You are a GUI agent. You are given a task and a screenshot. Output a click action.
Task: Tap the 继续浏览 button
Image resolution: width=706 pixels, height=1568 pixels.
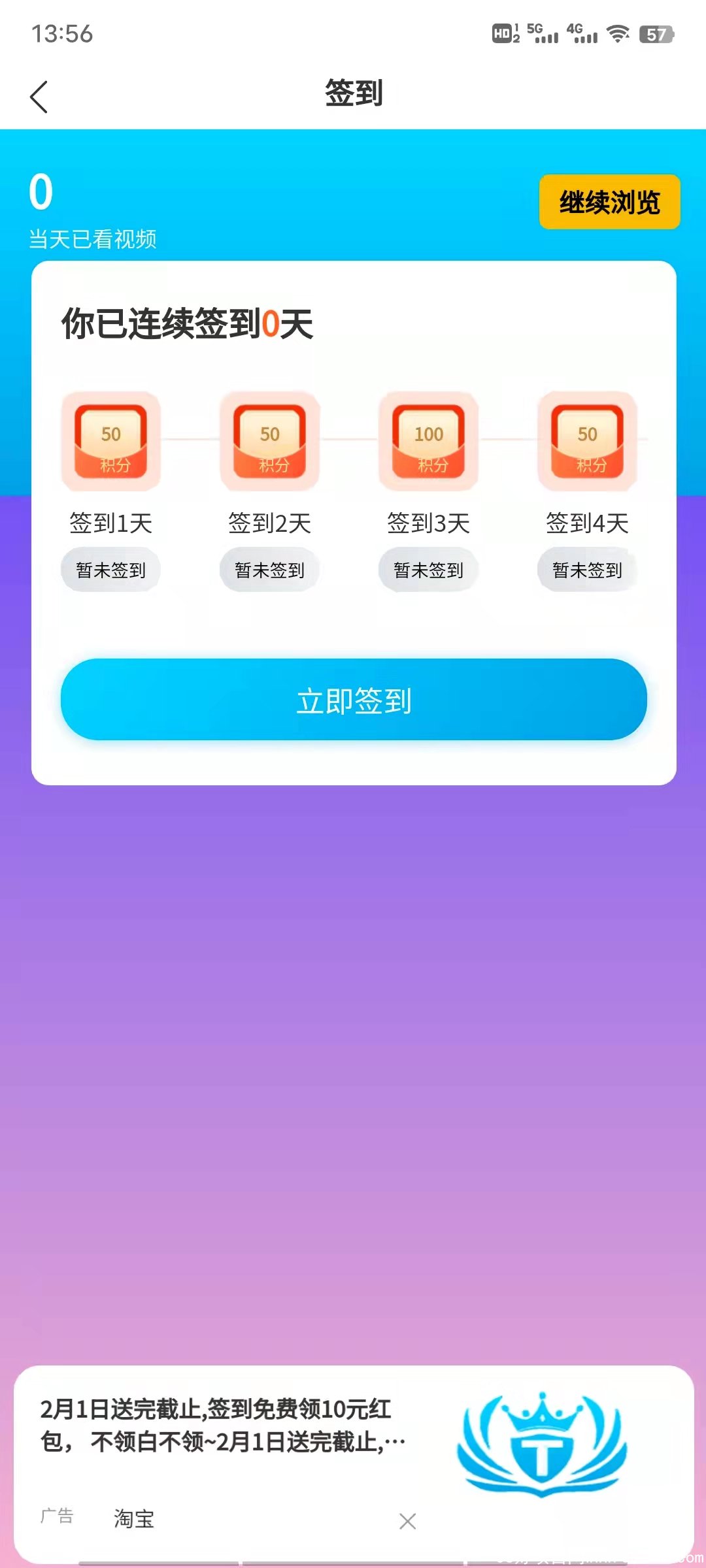click(609, 202)
